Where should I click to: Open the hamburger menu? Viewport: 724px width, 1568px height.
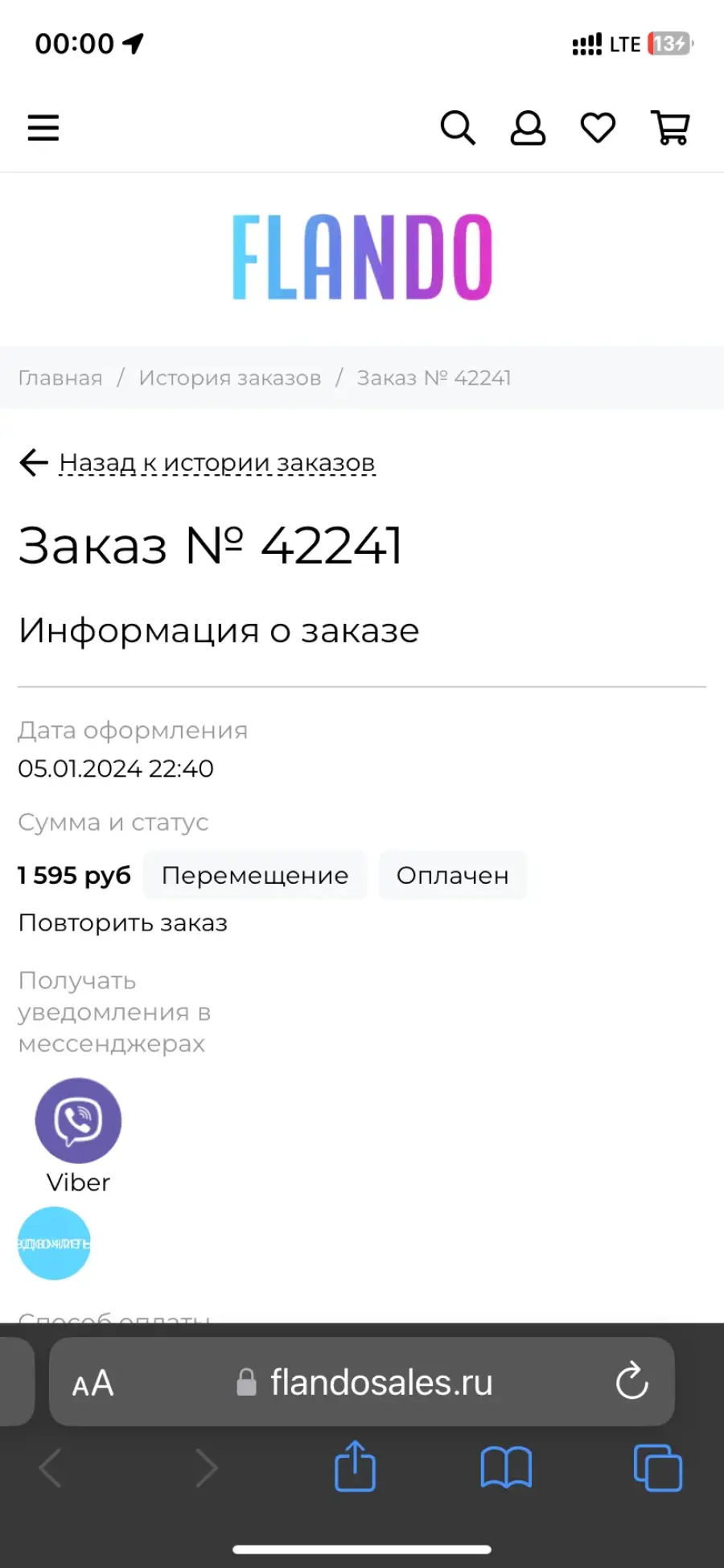(x=43, y=128)
